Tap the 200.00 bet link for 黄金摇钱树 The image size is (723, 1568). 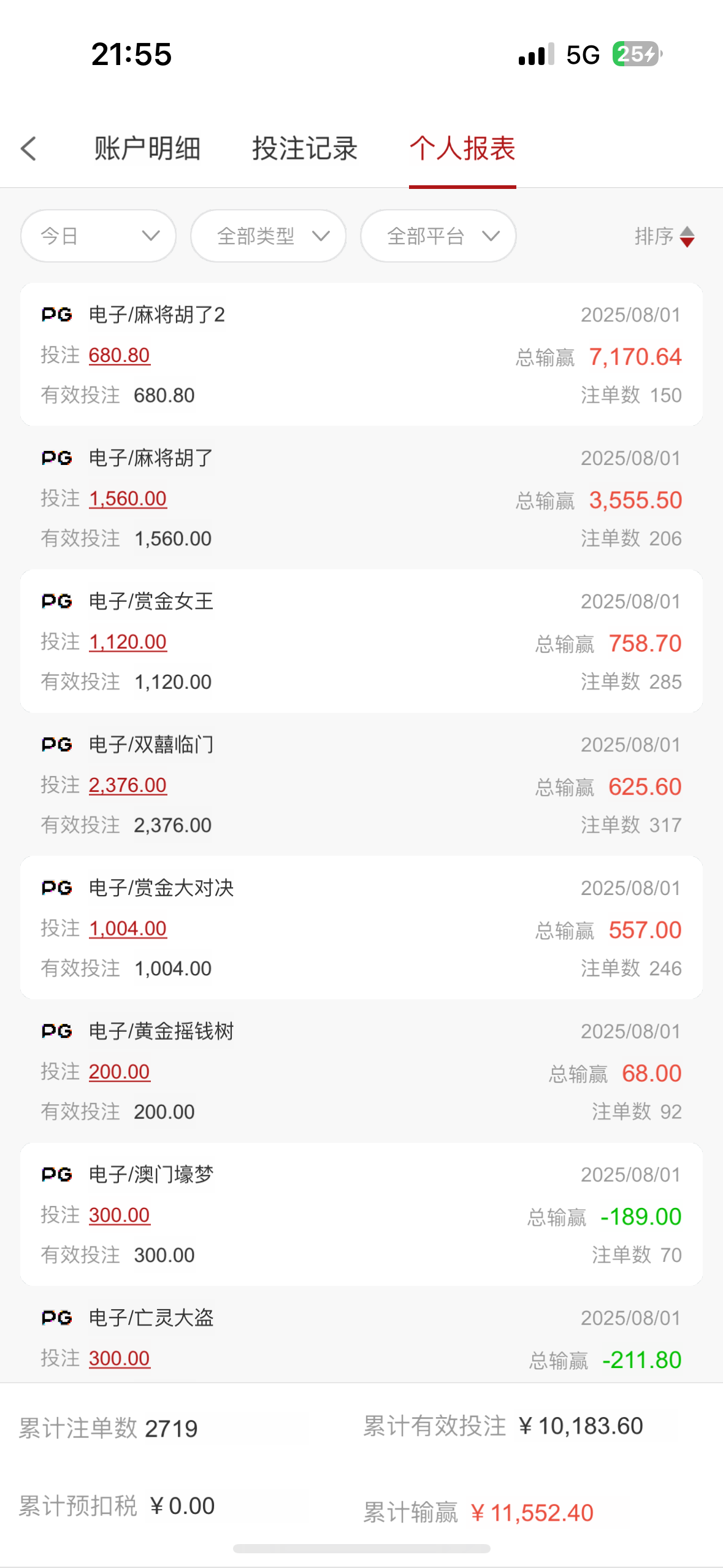coord(119,1072)
